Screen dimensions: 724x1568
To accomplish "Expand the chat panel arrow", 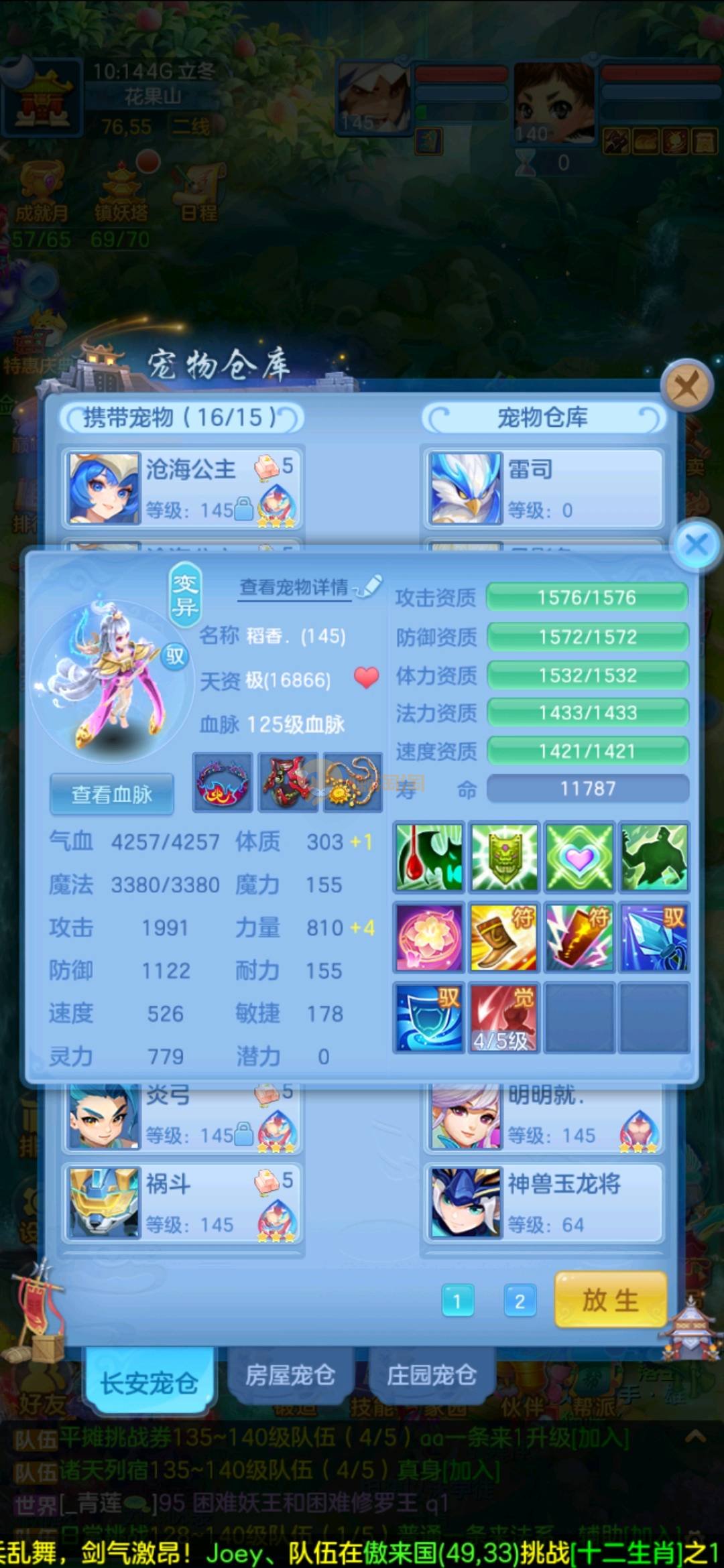I will 695,1436.
